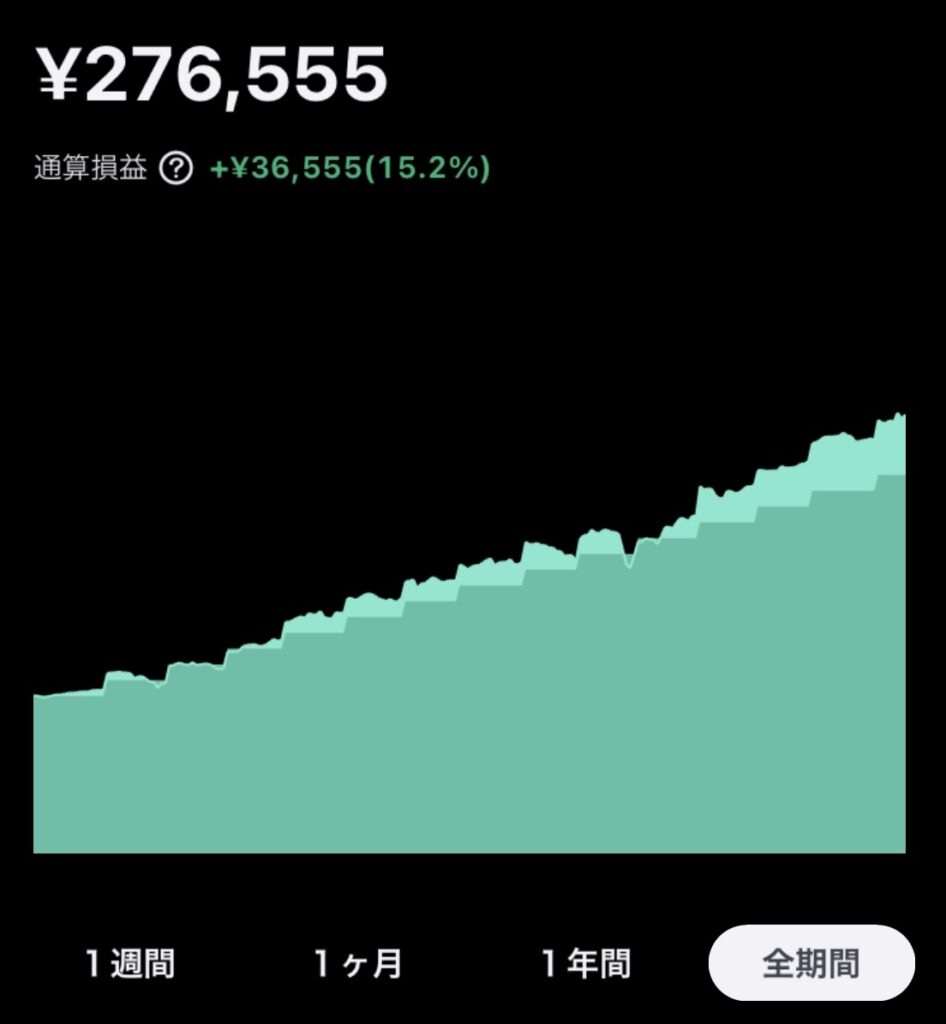Image resolution: width=946 pixels, height=1024 pixels.
Task: Select the 1ヶ月 time range
Action: pos(358,964)
